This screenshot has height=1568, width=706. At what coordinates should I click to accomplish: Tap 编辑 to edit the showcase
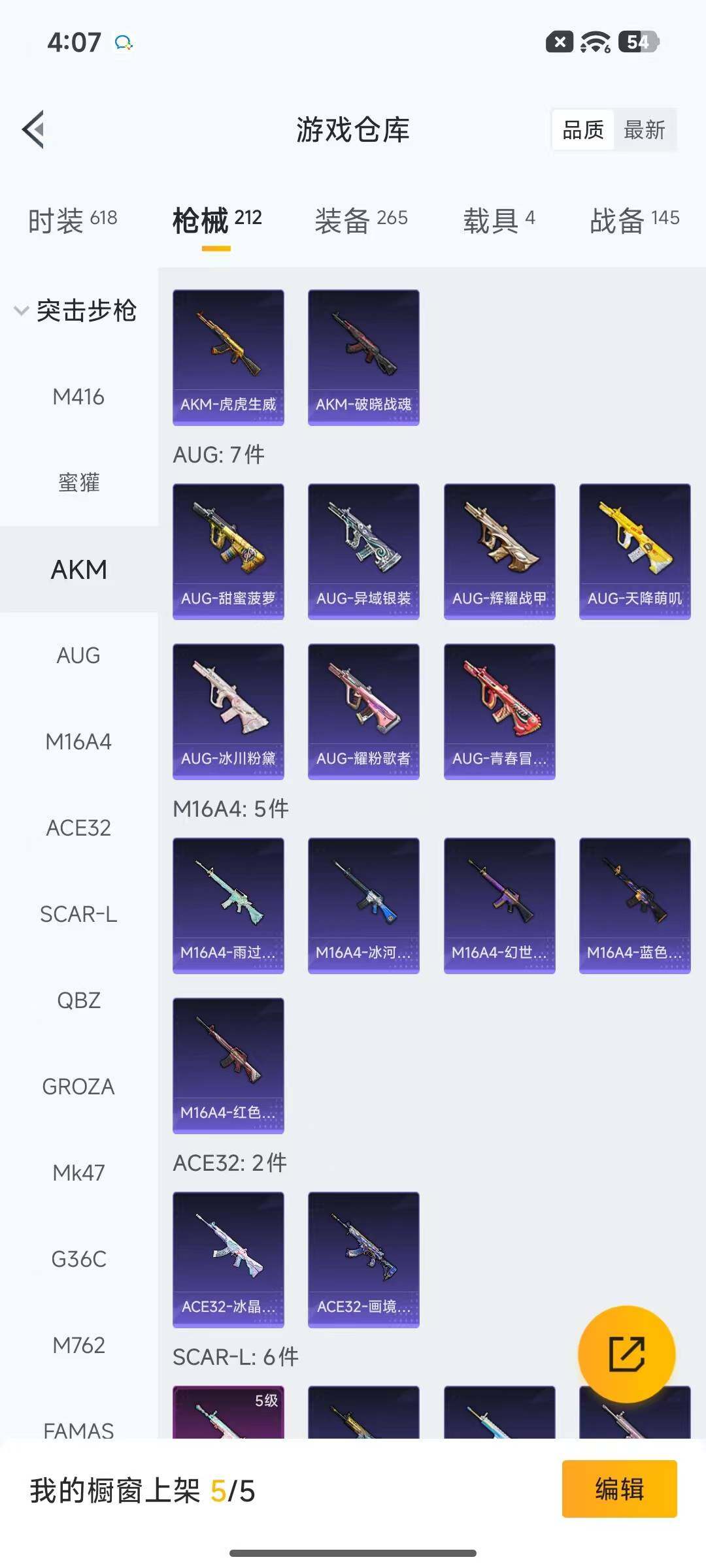[619, 1489]
